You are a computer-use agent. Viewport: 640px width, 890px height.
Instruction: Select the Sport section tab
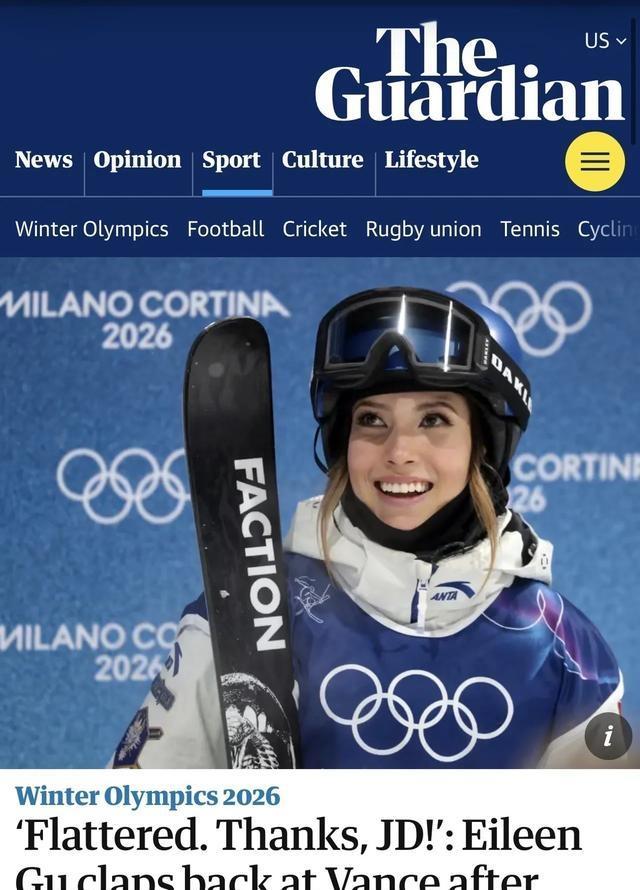pyautogui.click(x=231, y=160)
